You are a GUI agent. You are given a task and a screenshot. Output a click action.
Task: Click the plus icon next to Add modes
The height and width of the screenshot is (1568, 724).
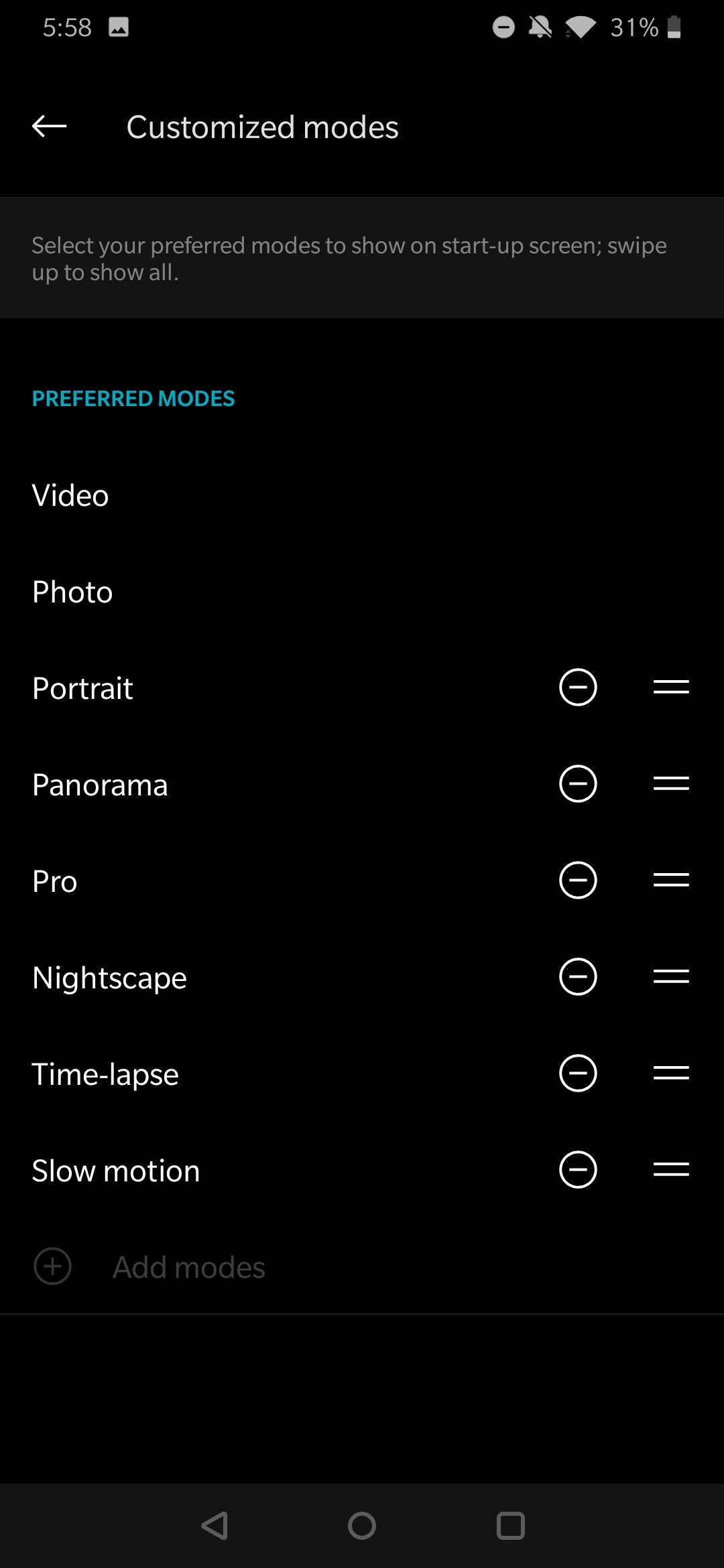pyautogui.click(x=52, y=1266)
